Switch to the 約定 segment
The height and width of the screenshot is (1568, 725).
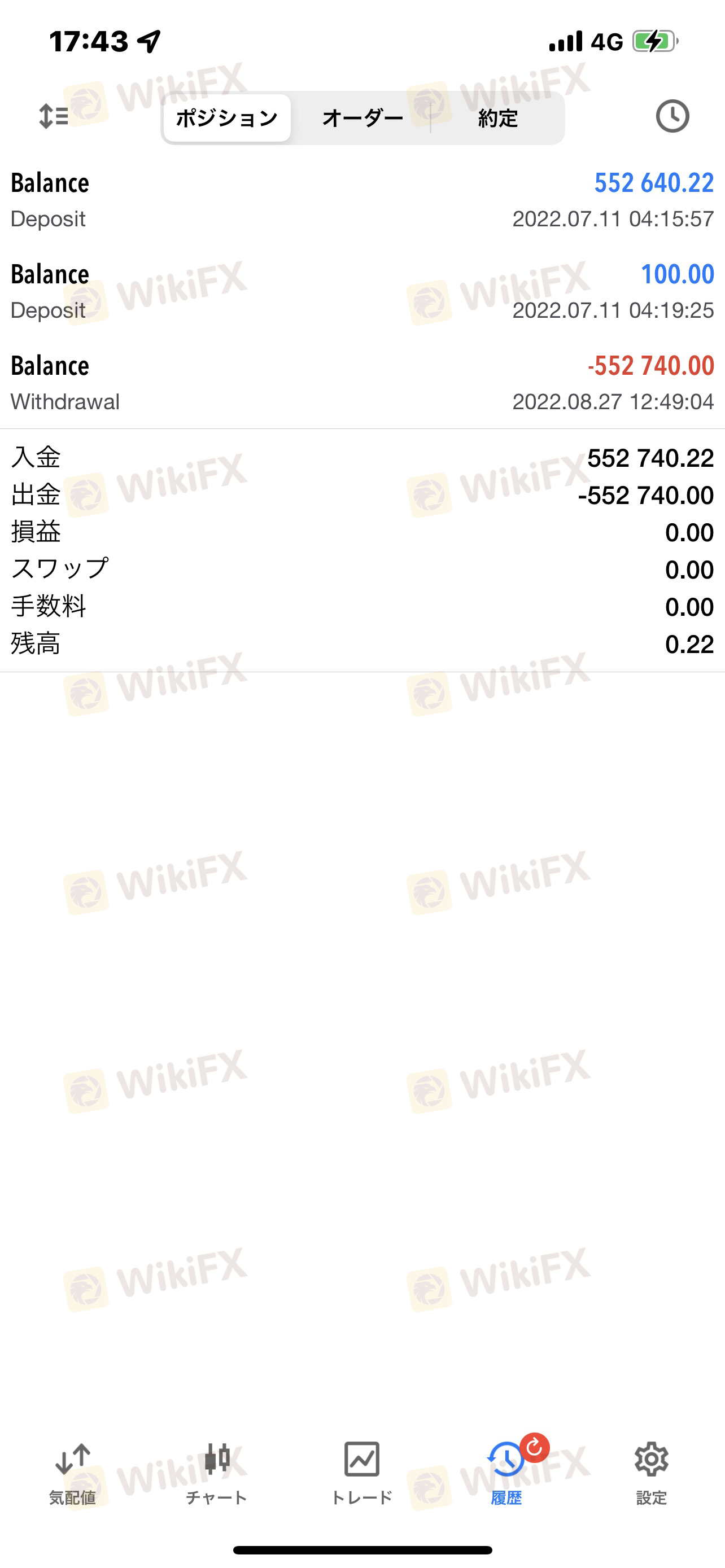coord(497,118)
